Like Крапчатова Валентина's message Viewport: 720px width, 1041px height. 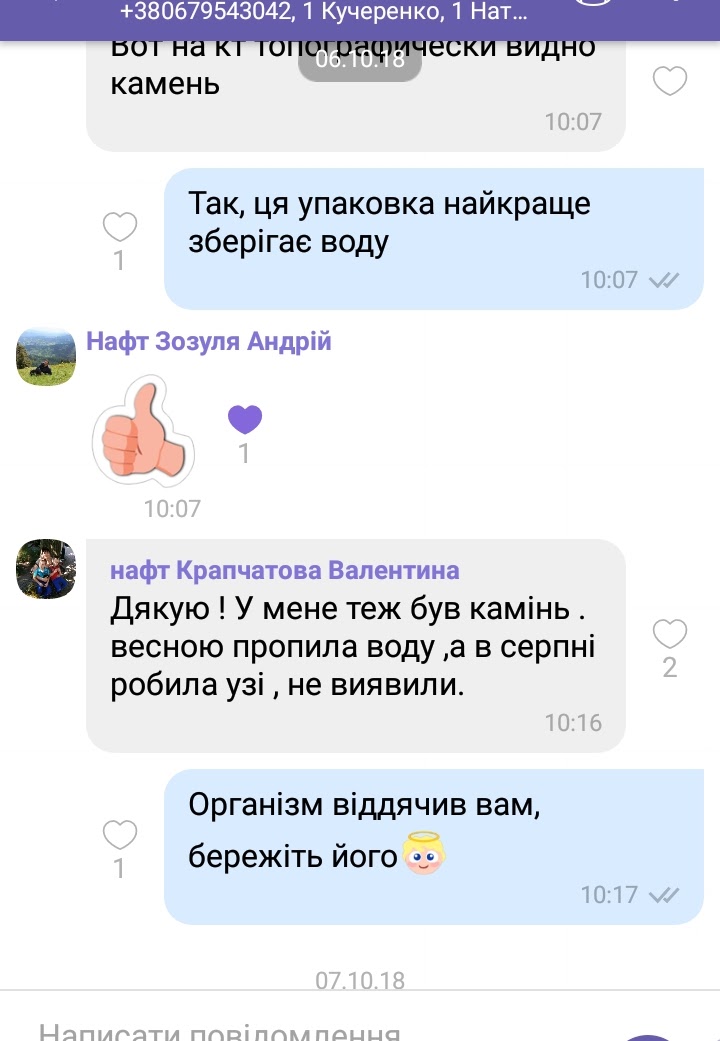[x=670, y=634]
